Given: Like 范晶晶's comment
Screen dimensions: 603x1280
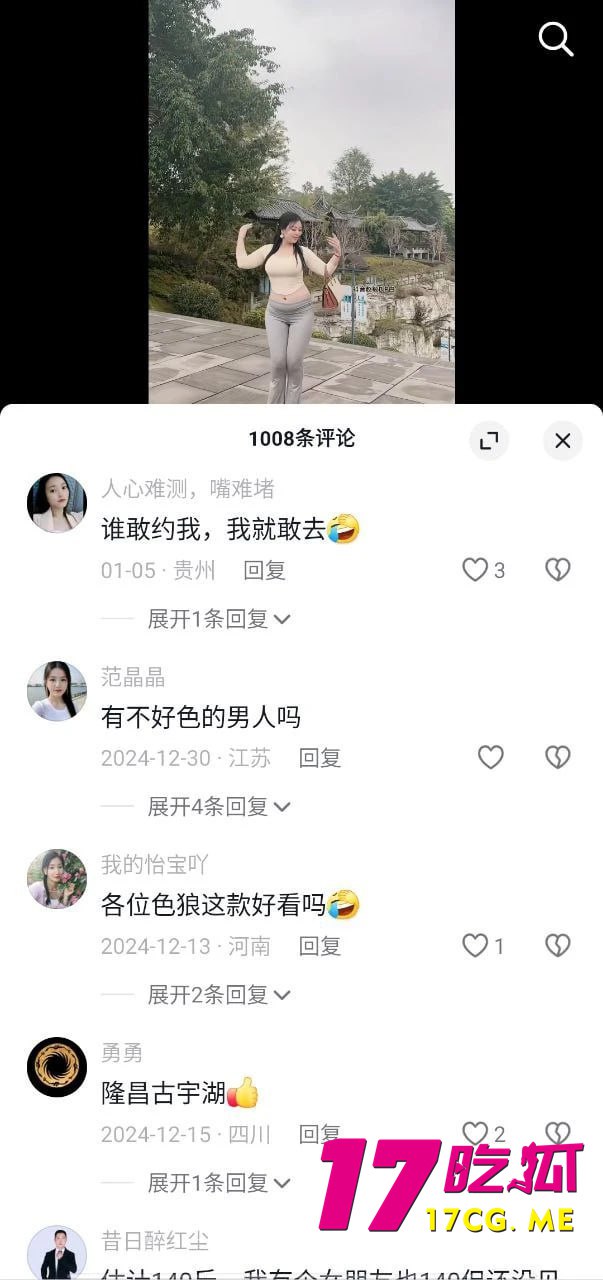Looking at the screenshot, I should tap(490, 758).
